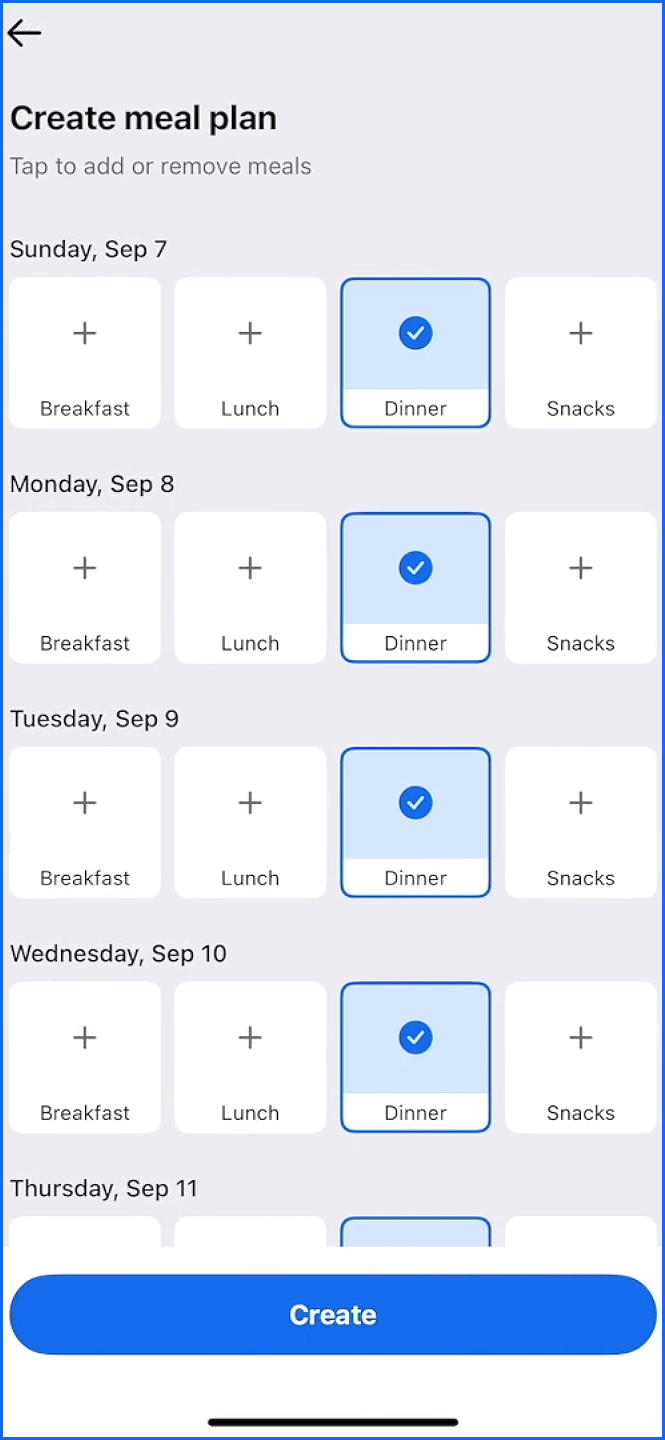This screenshot has width=665, height=1440.
Task: Add Lunch for Sunday, Sep 7
Action: (250, 352)
